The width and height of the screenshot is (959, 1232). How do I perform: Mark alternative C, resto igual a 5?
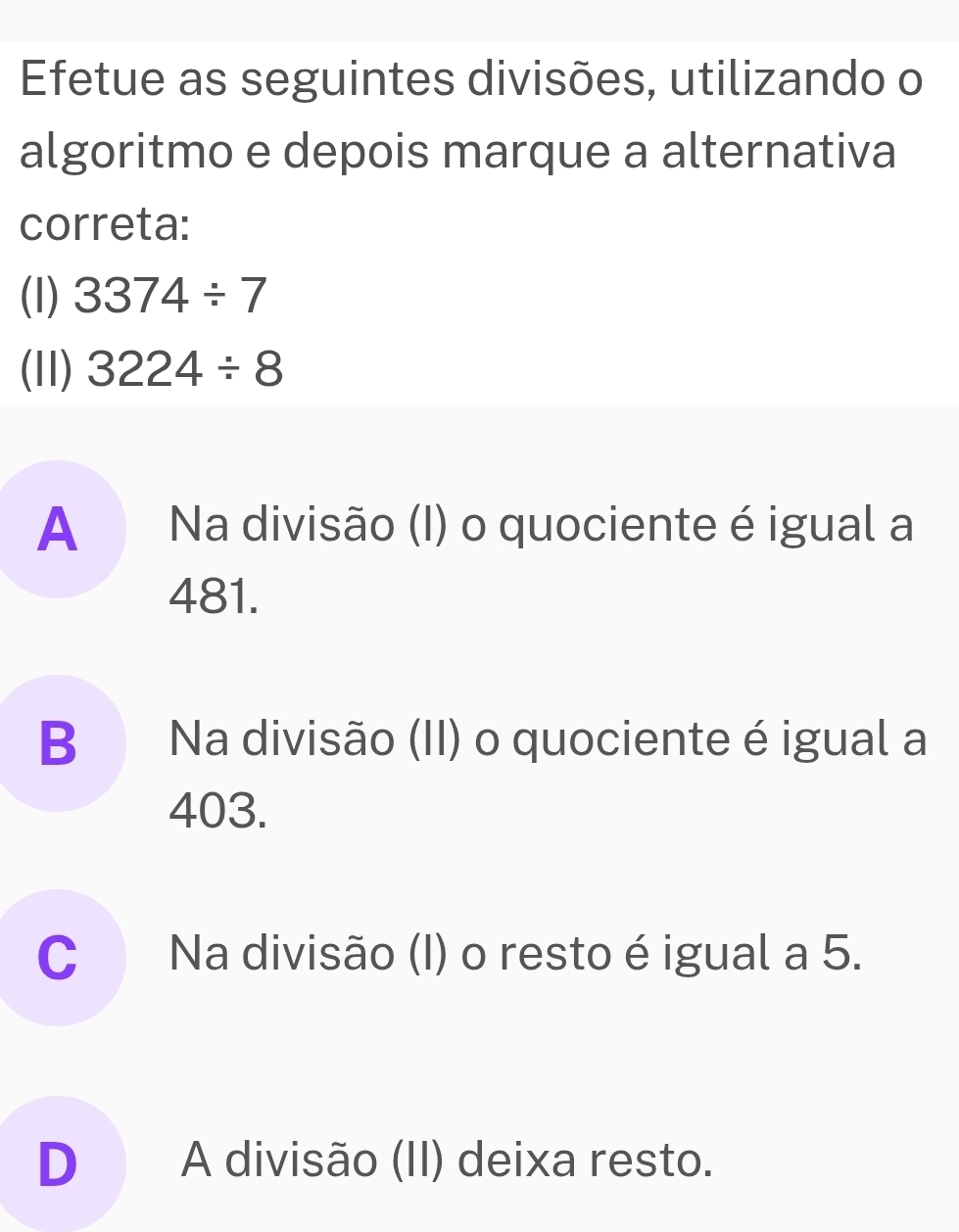59,957
